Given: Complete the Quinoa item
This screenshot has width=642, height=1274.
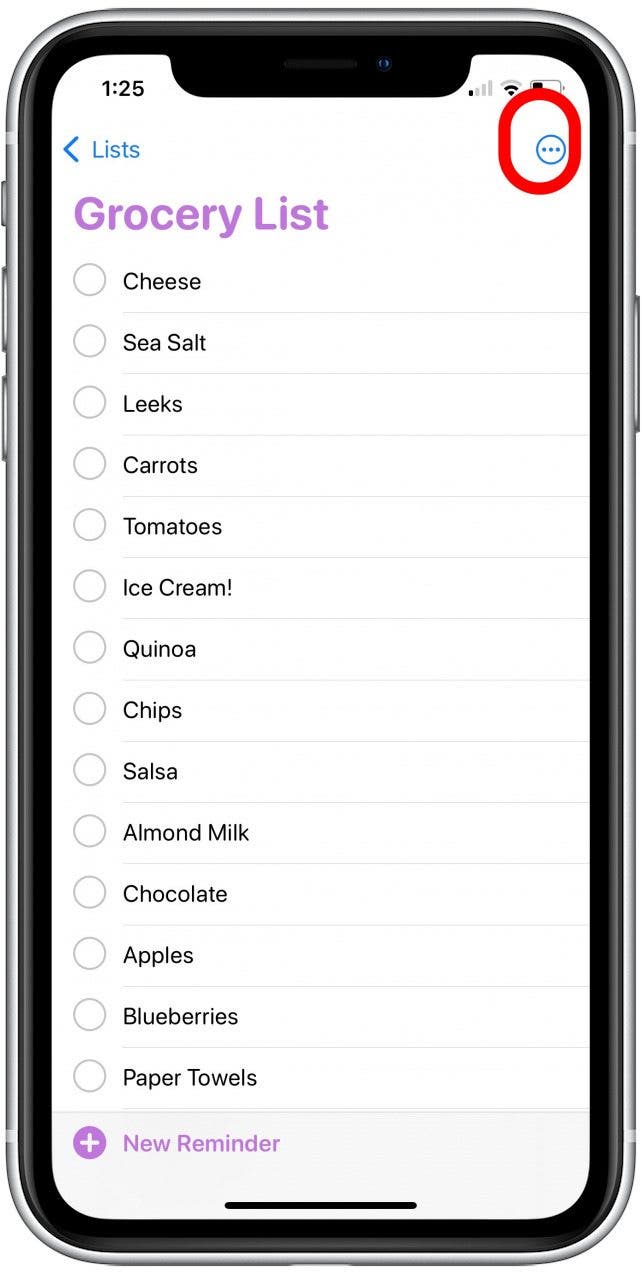Looking at the screenshot, I should coord(90,648).
